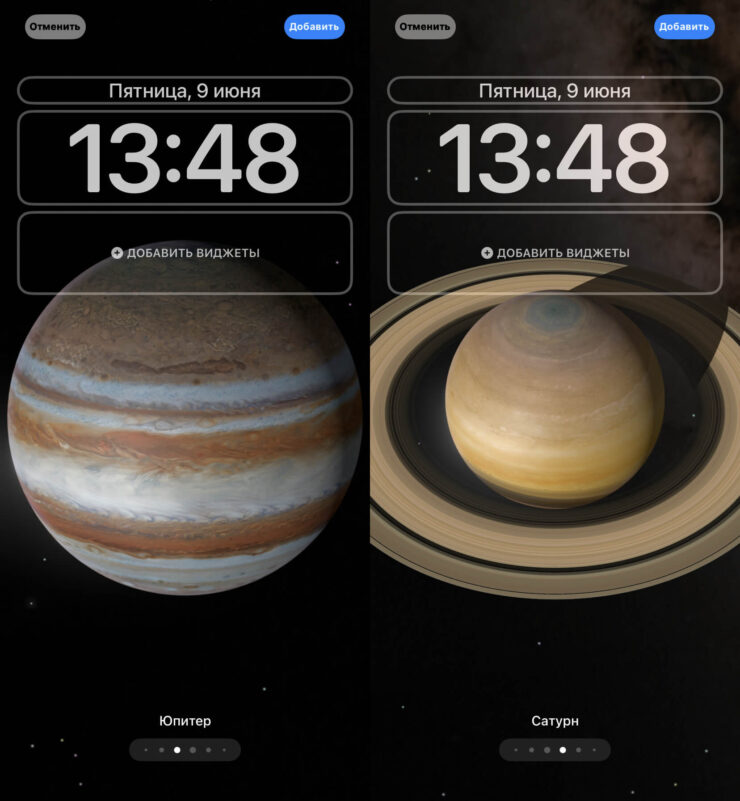Edit the date widget above the Юпитер clock
740x801 pixels.
tap(185, 91)
